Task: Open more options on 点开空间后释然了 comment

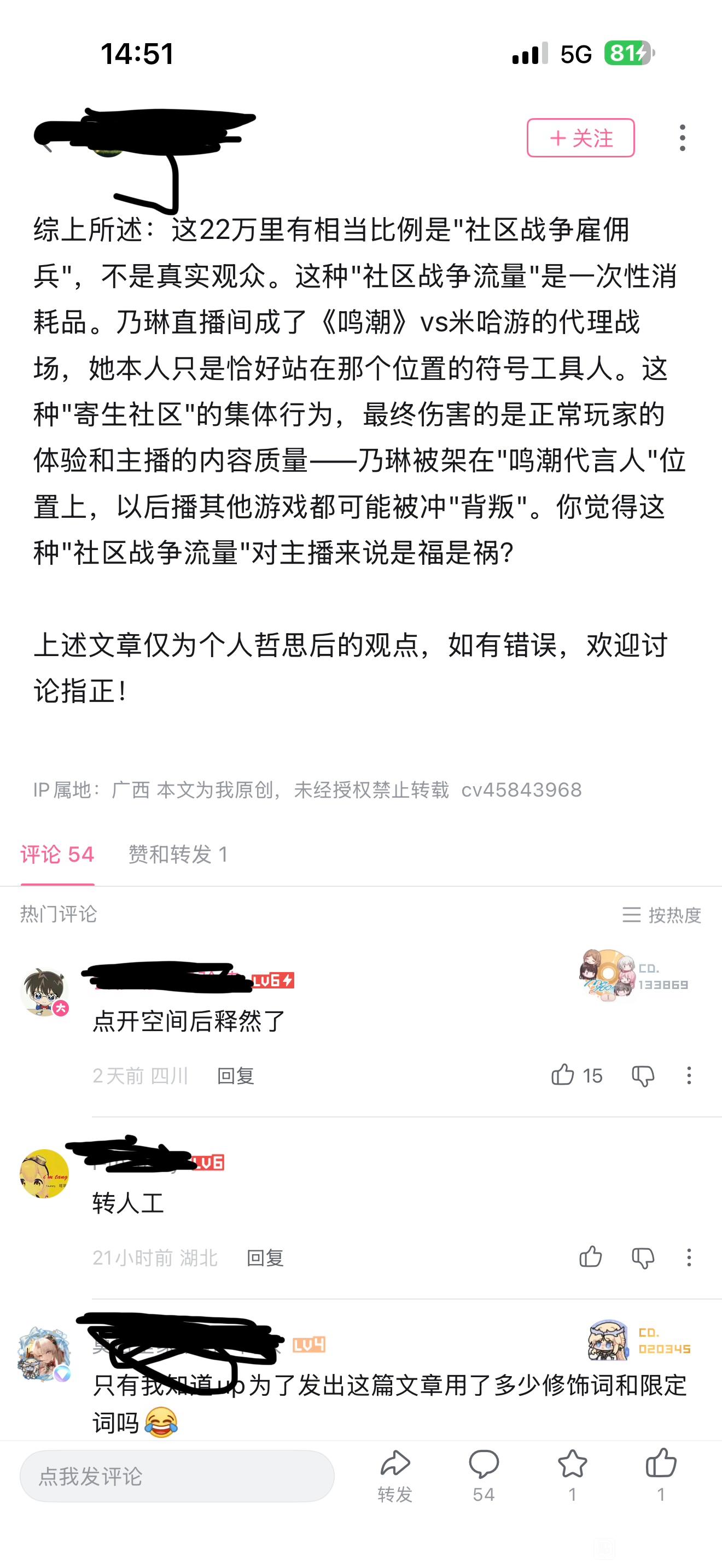Action: click(689, 1075)
